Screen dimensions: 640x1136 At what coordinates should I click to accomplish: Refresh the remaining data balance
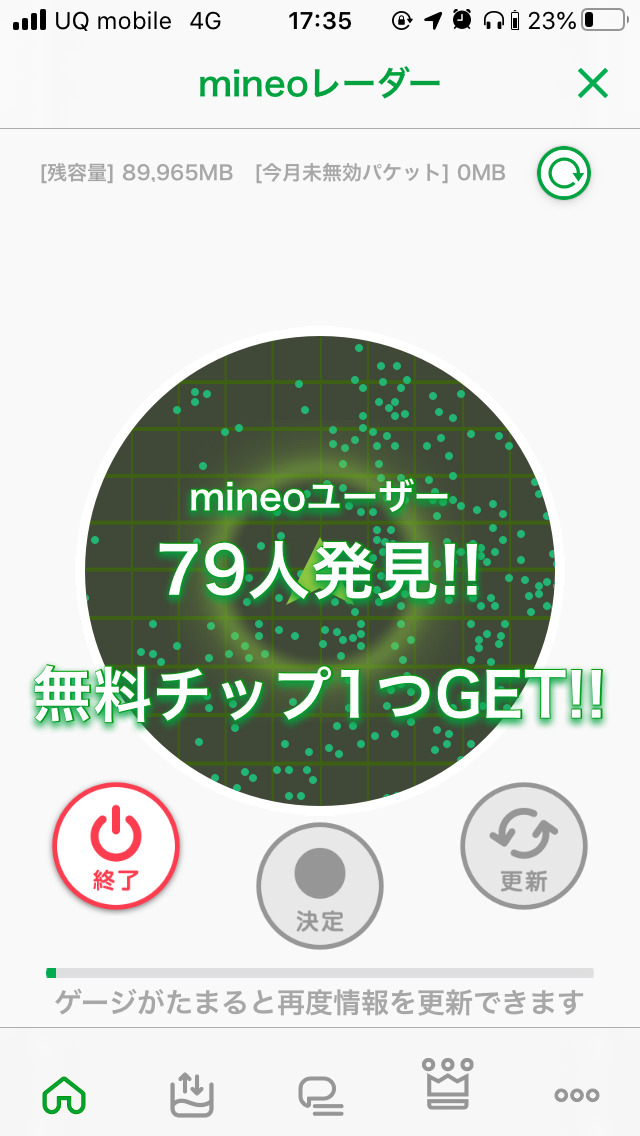(564, 174)
